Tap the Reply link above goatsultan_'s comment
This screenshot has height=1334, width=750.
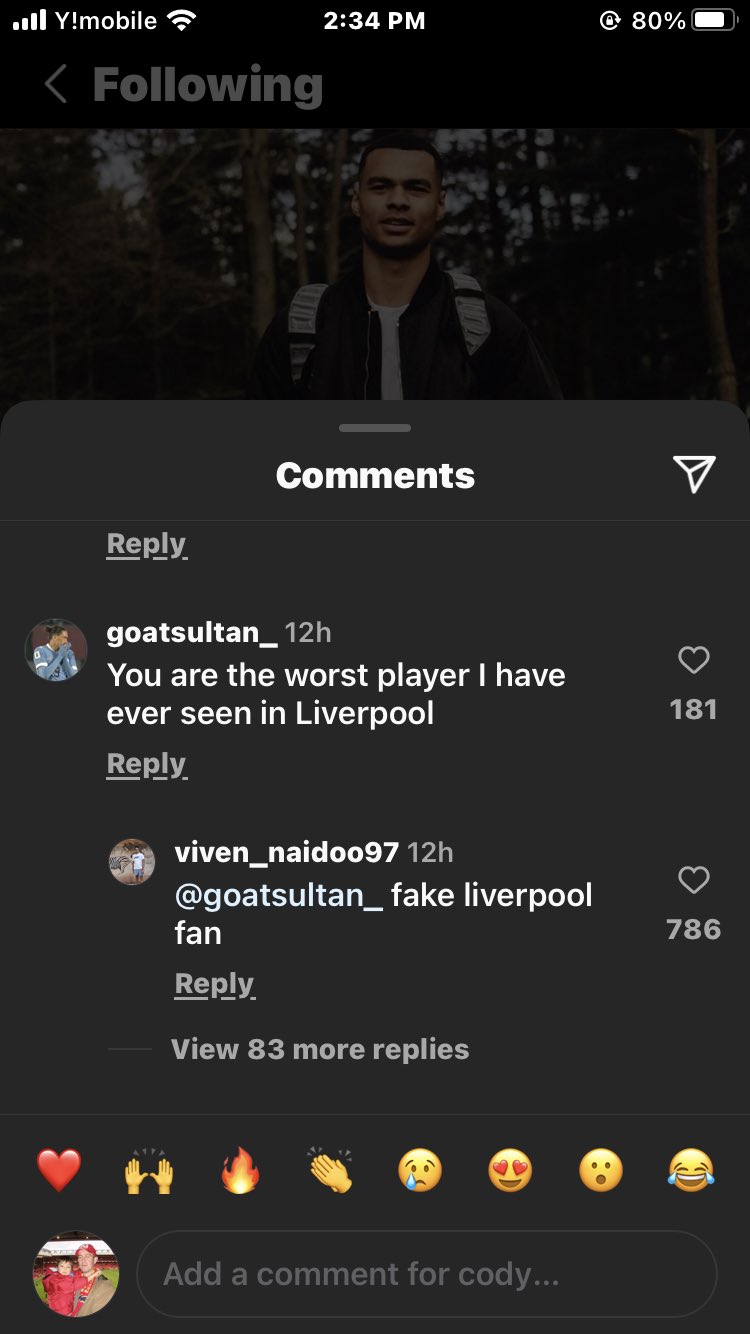[146, 544]
